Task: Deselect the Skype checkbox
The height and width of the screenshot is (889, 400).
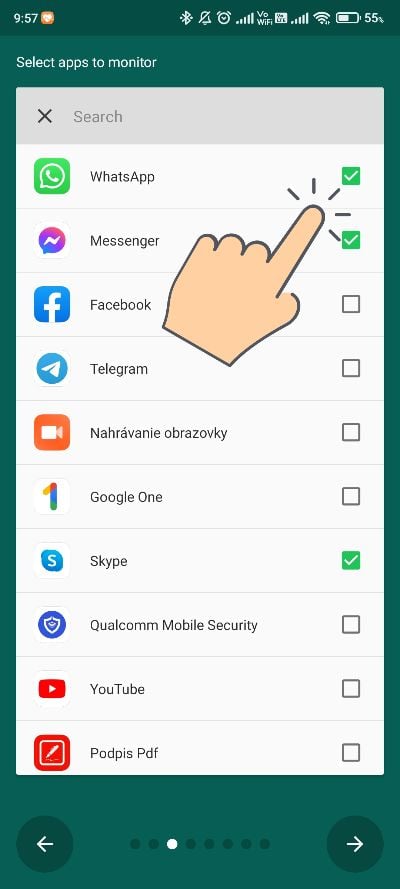Action: pyautogui.click(x=351, y=561)
